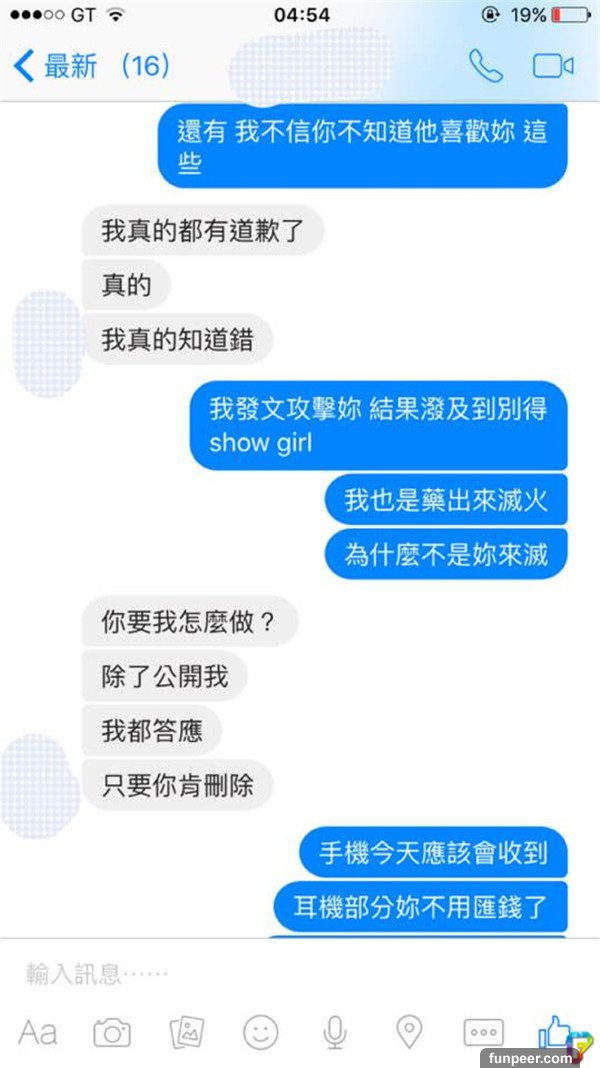Open the photo gallery picker

pyautogui.click(x=187, y=1032)
